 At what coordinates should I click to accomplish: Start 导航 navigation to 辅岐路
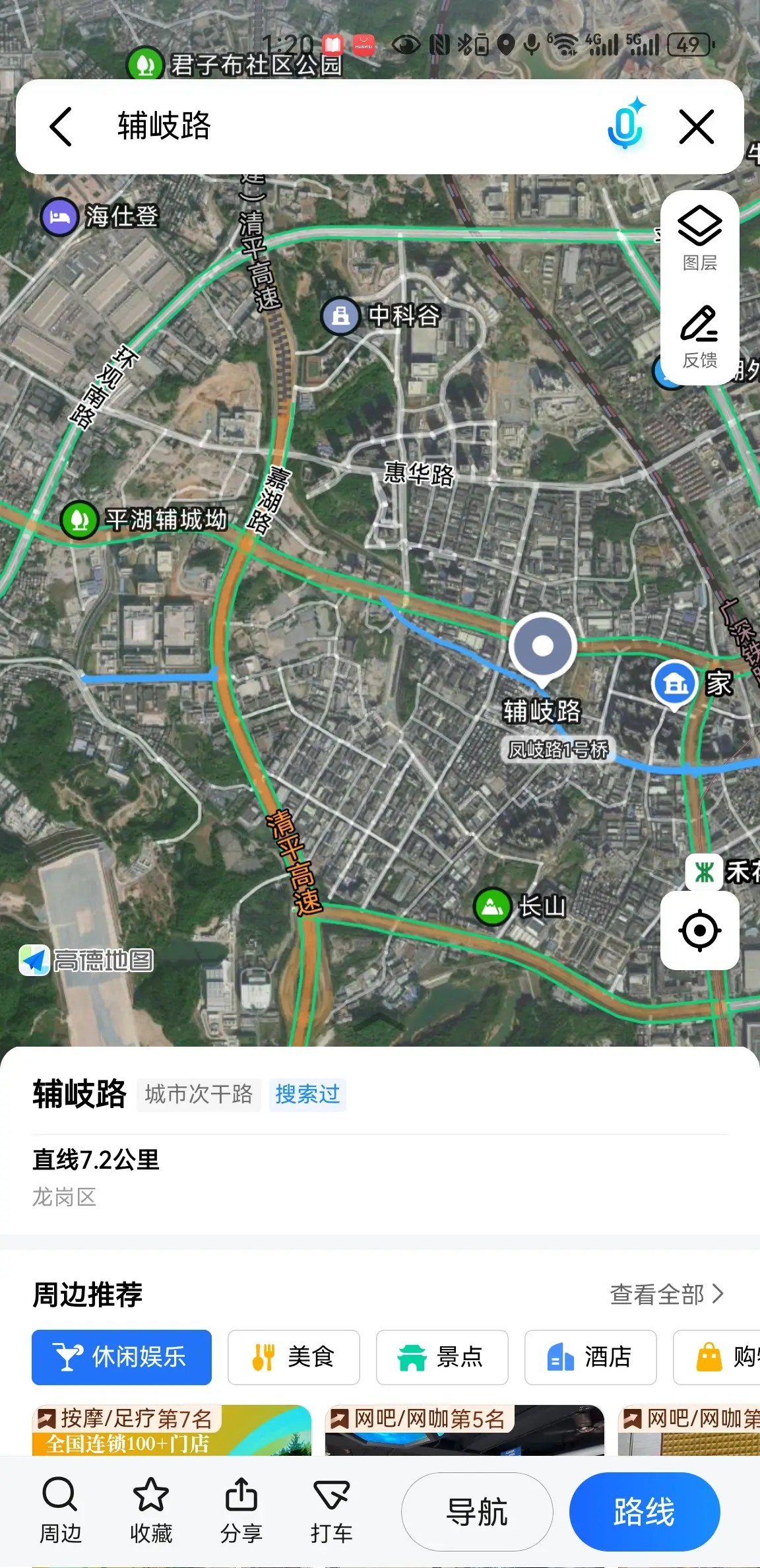pos(477,1512)
